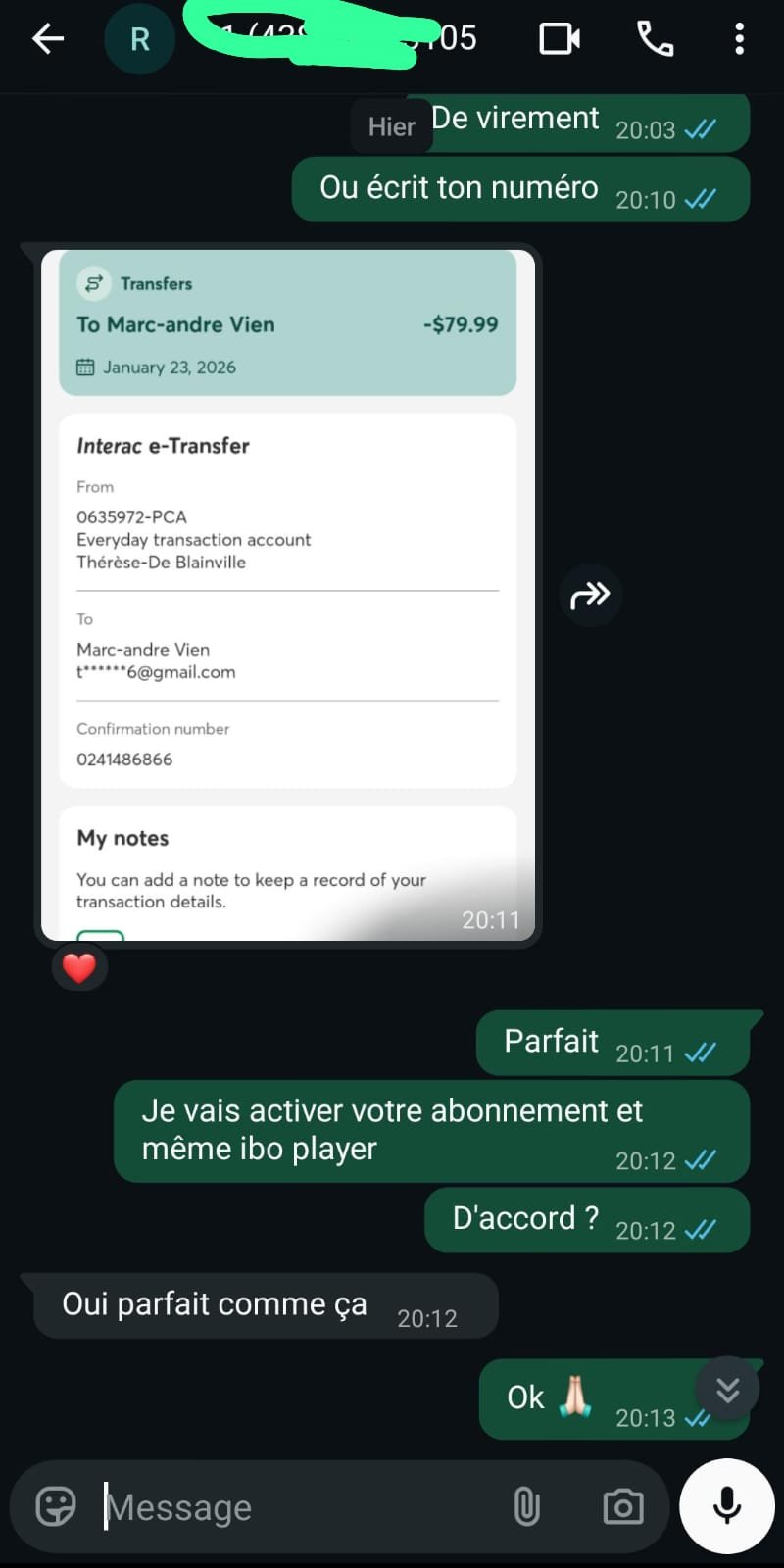This screenshot has height=1568, width=784.
Task: Start a voice call with this contact
Action: pyautogui.click(x=655, y=38)
